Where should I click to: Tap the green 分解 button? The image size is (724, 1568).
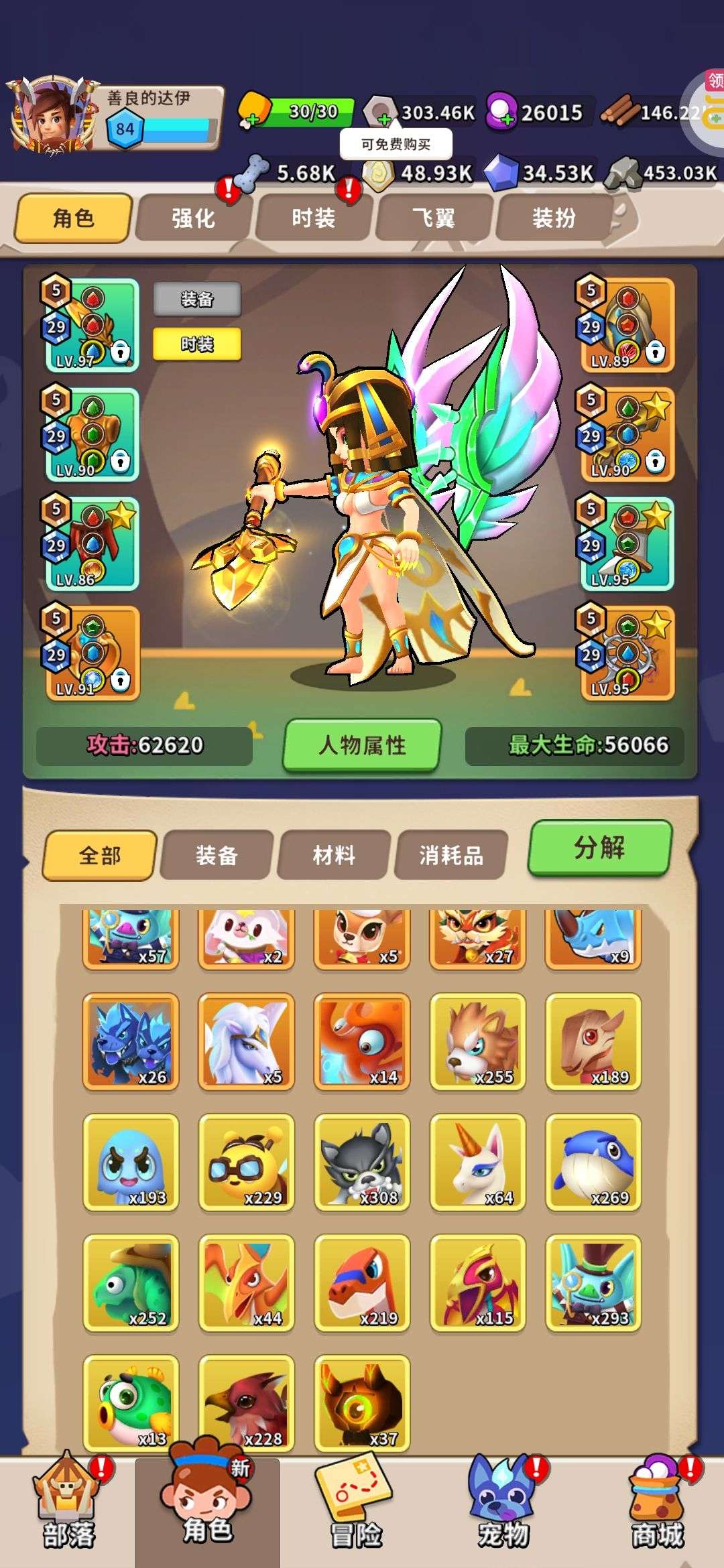point(599,848)
